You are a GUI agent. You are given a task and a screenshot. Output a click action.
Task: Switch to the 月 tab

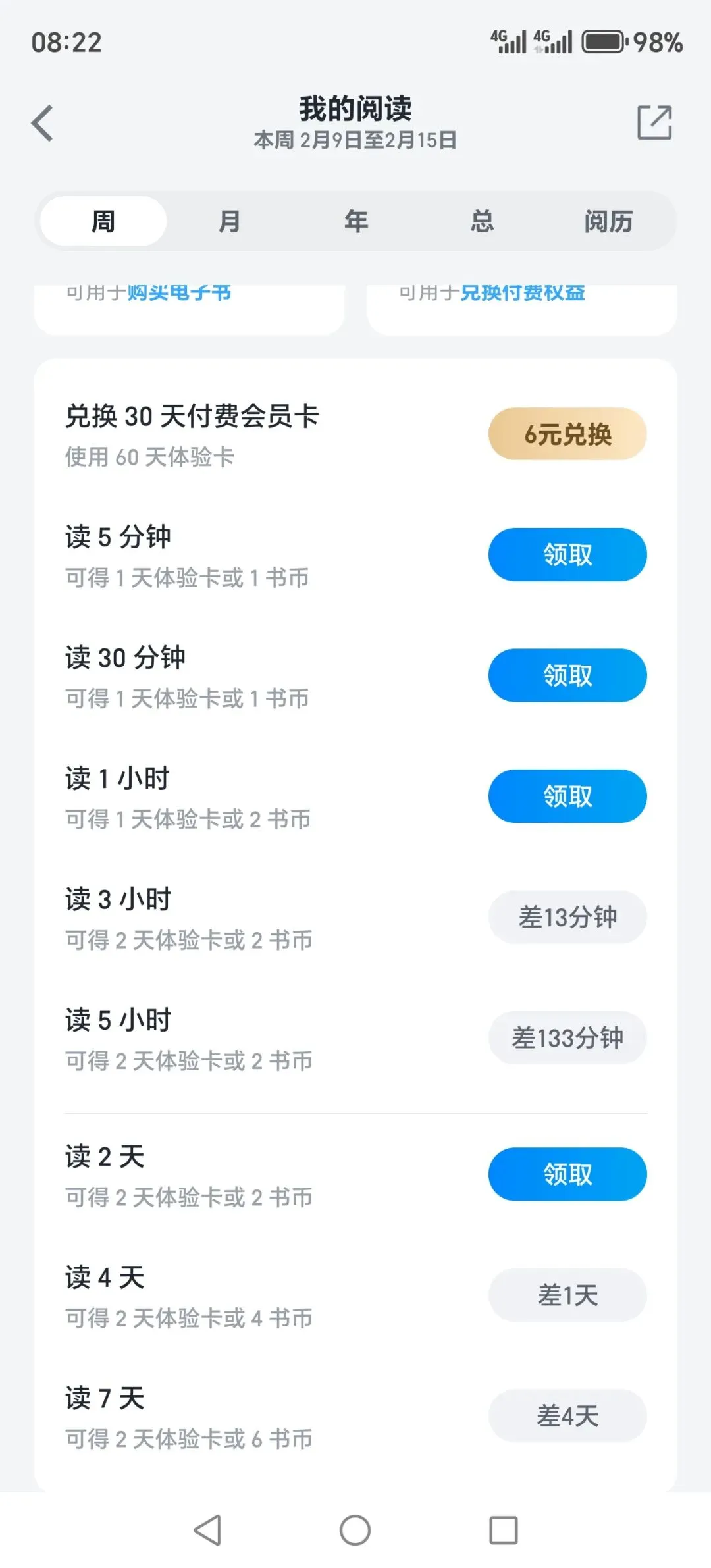pos(229,221)
